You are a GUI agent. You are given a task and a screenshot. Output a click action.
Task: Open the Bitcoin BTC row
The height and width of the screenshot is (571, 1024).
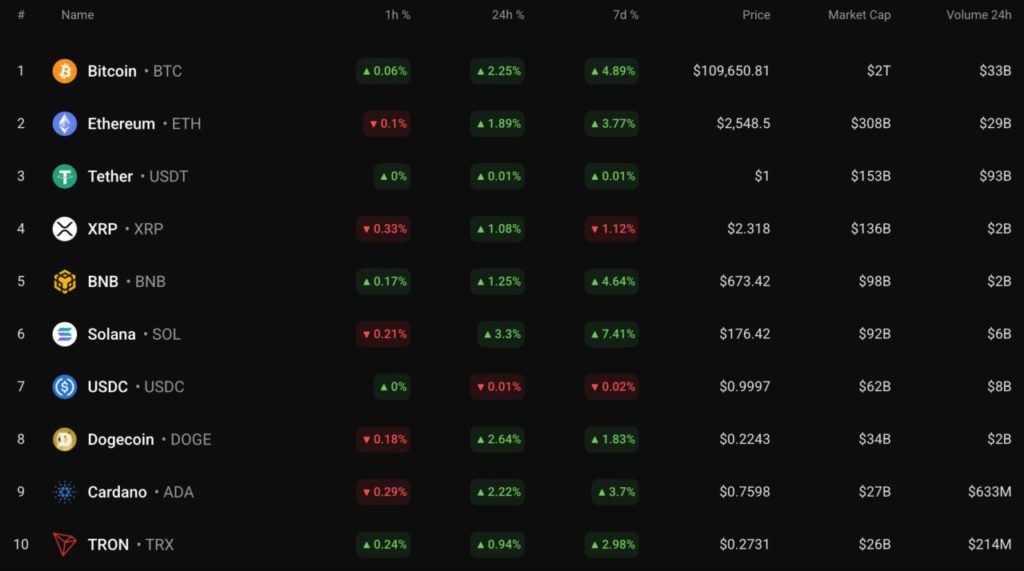coord(112,71)
